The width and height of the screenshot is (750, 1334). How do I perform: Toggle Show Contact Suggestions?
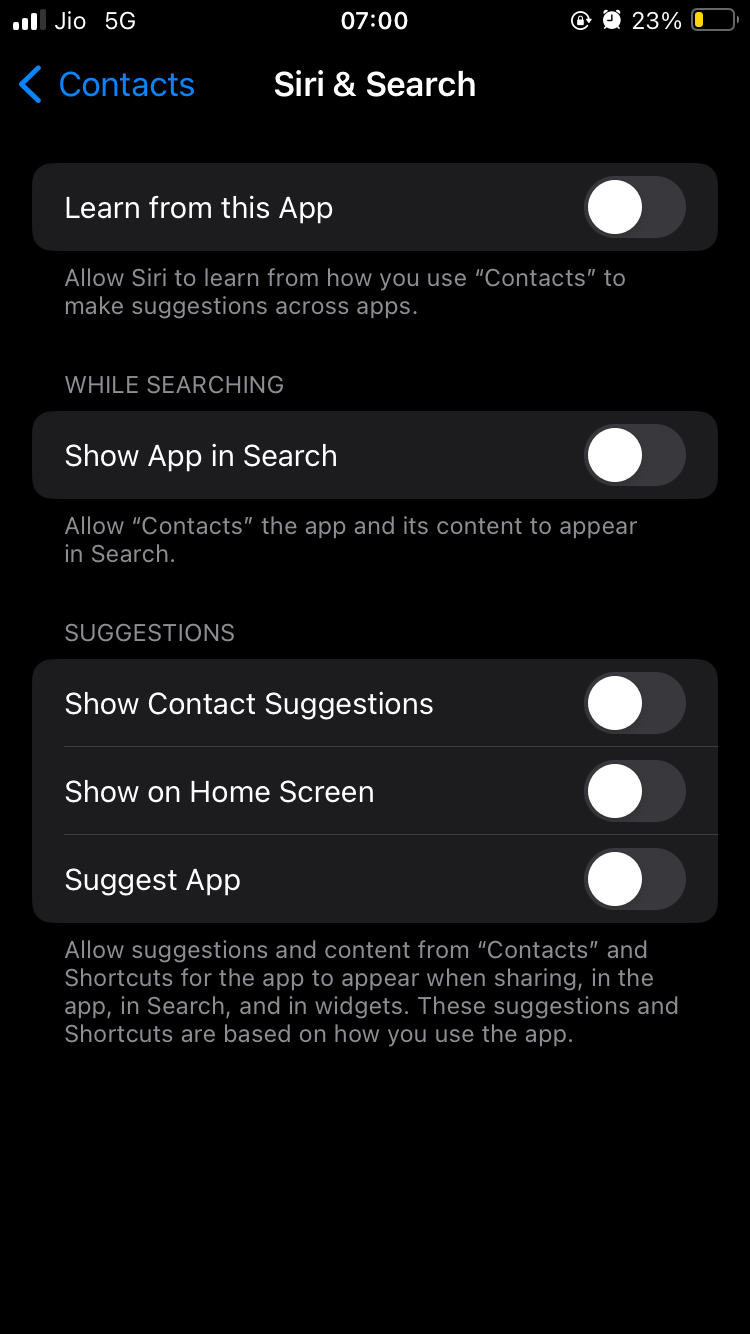[635, 703]
